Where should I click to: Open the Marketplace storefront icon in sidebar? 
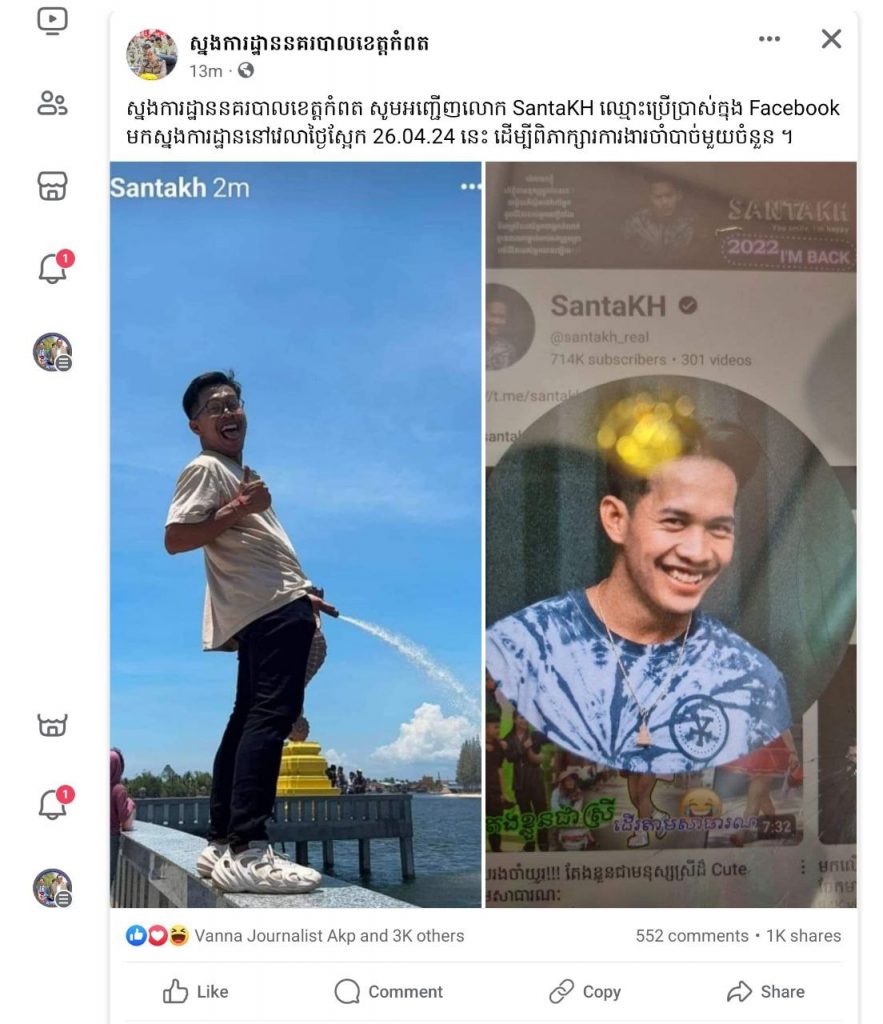[52, 186]
